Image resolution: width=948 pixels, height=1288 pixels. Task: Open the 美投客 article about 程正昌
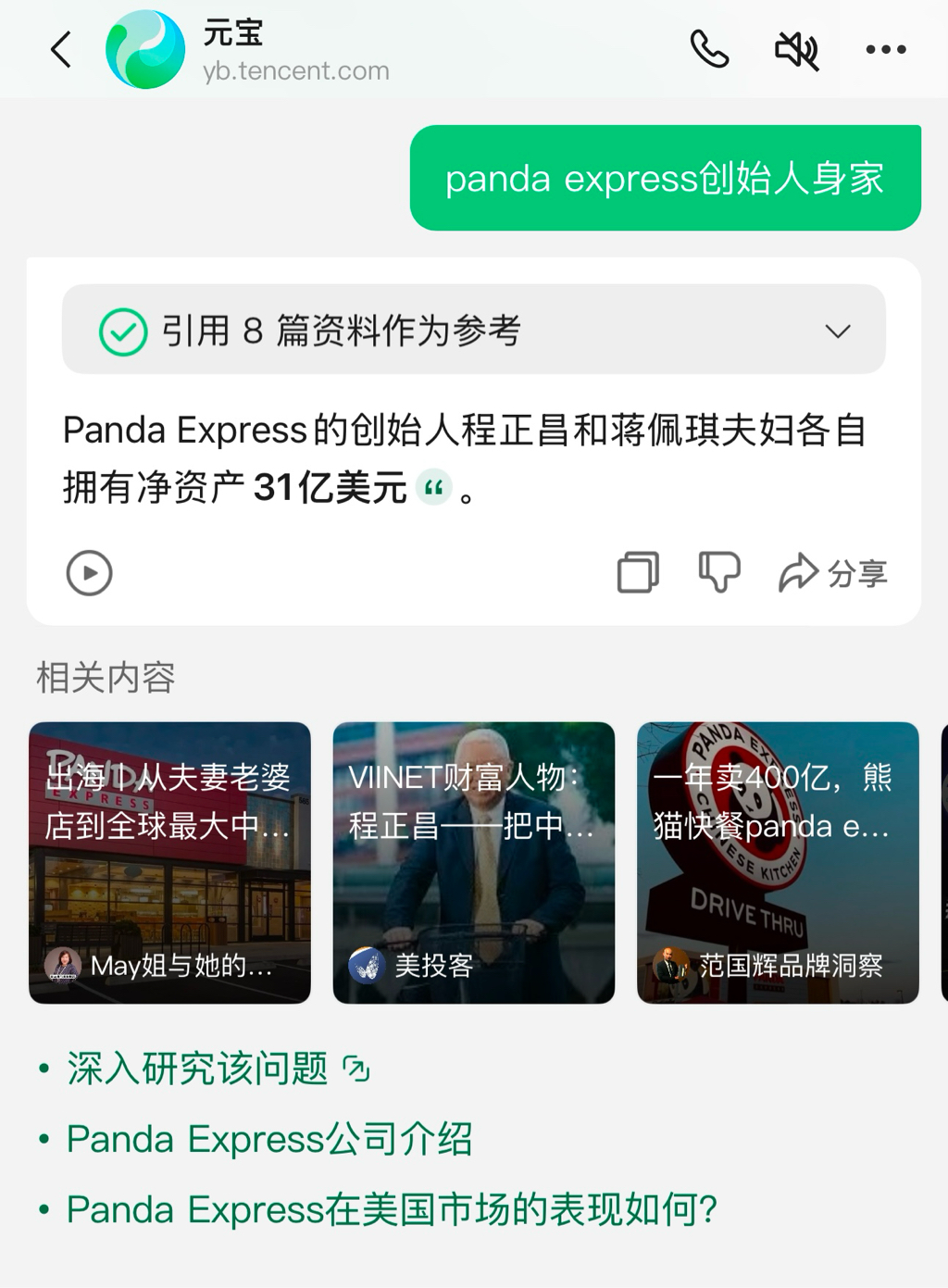(473, 862)
